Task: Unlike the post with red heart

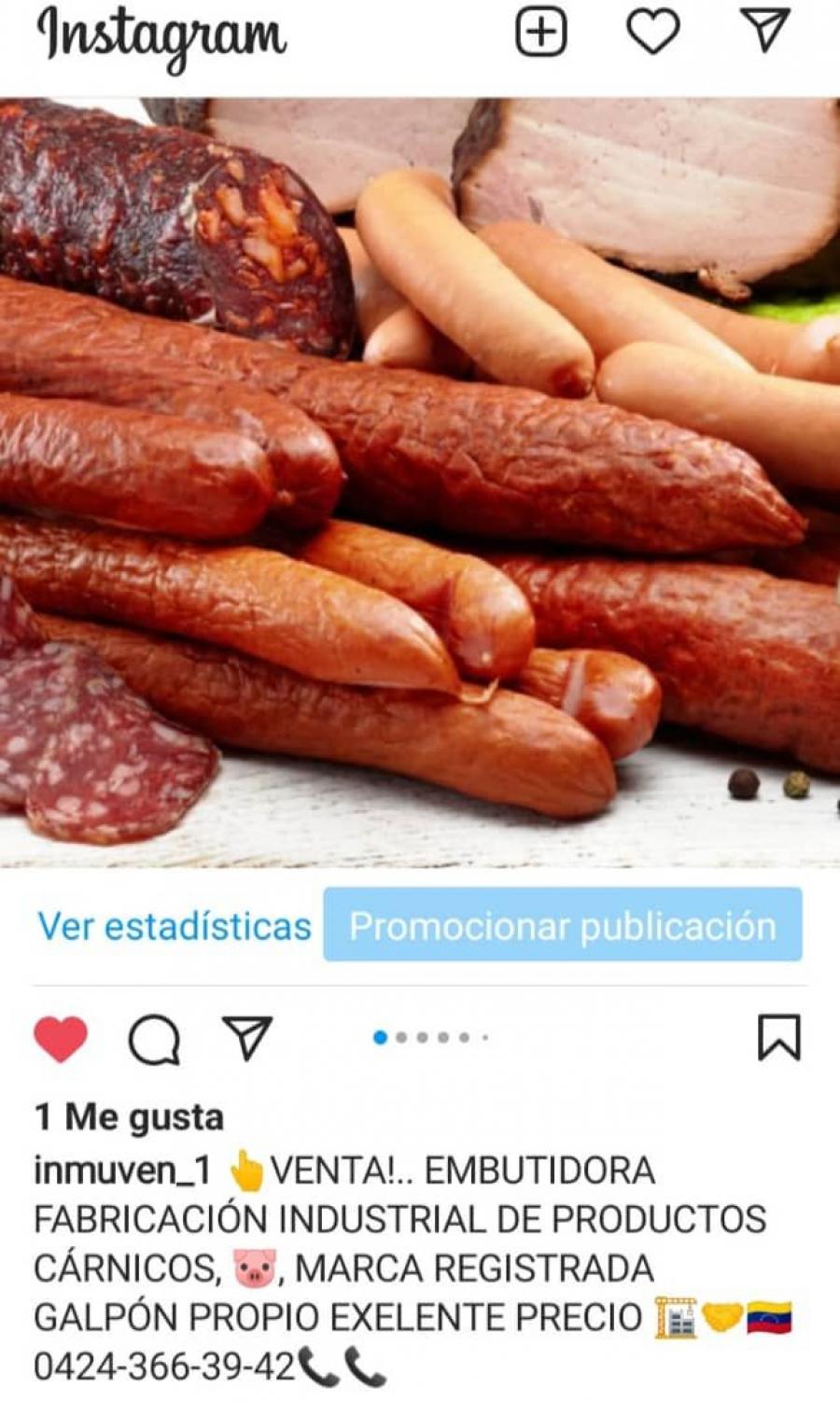Action: (x=61, y=1039)
